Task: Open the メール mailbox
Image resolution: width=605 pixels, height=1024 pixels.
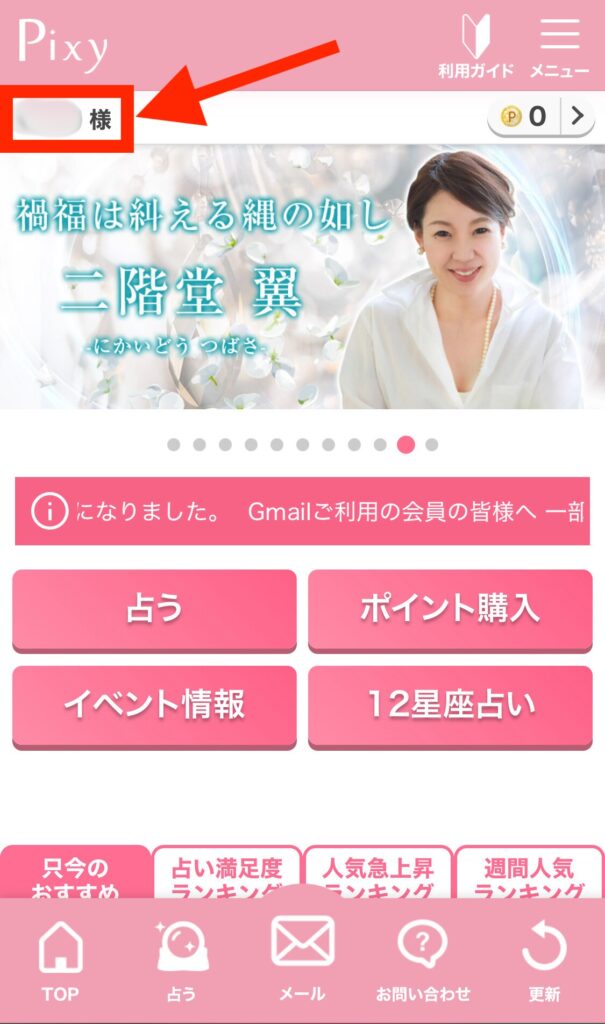Action: (302, 955)
